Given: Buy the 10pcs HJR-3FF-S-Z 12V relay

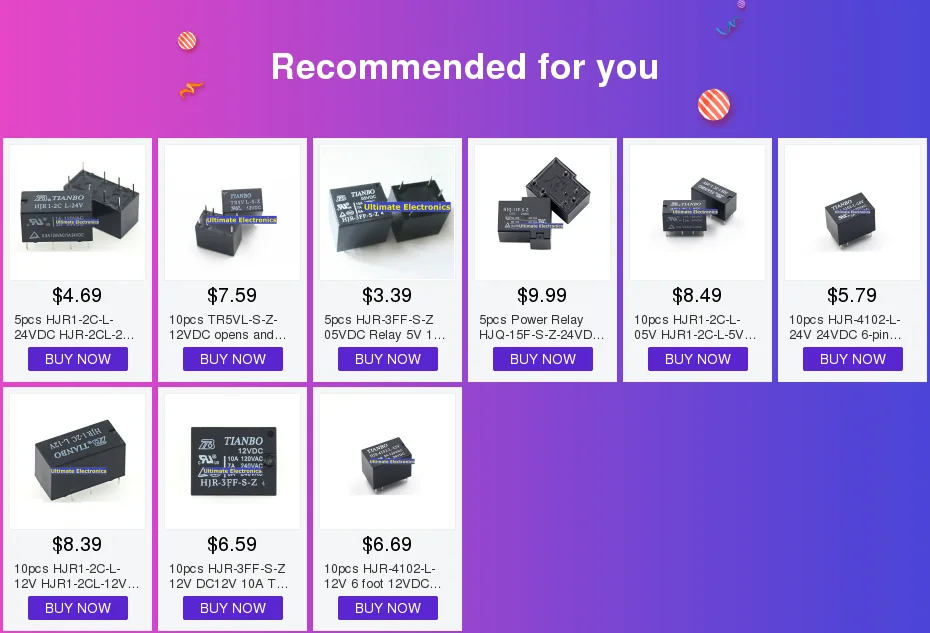Looking at the screenshot, I should [x=233, y=608].
